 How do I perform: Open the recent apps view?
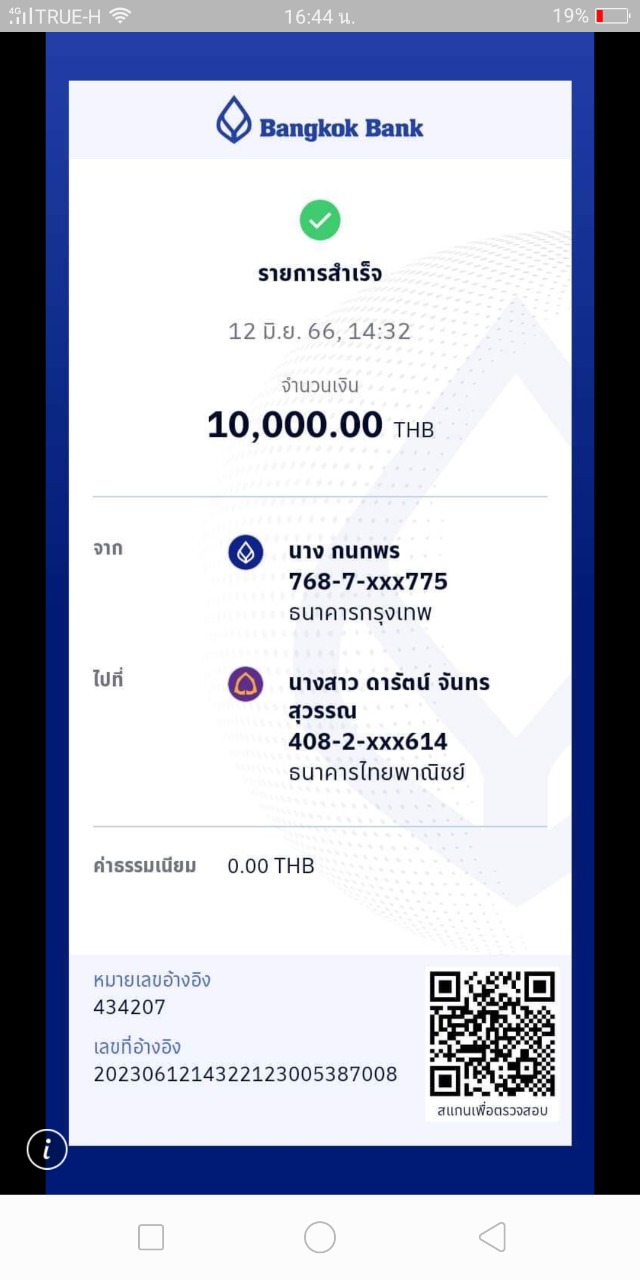(x=151, y=1237)
